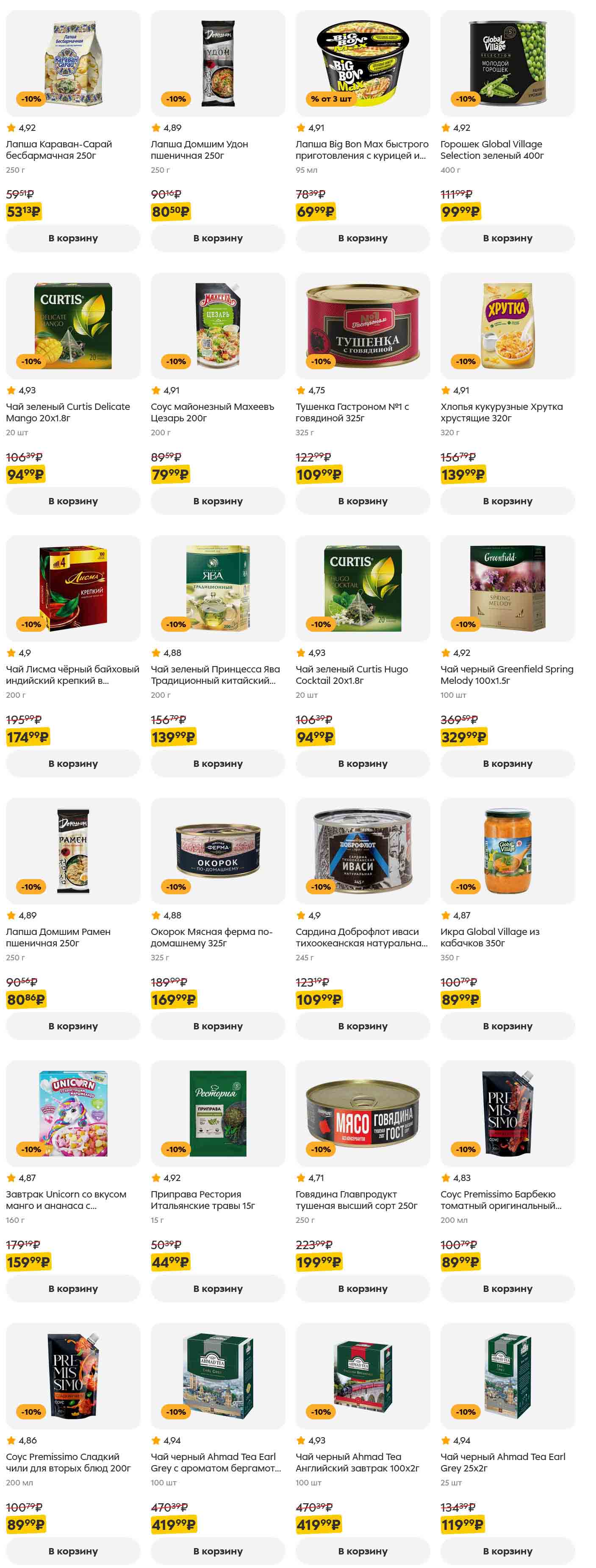The height and width of the screenshot is (1568, 596).
Task: Add Приправа Ресториа Итальянские травы to cart
Action: tap(217, 1289)
